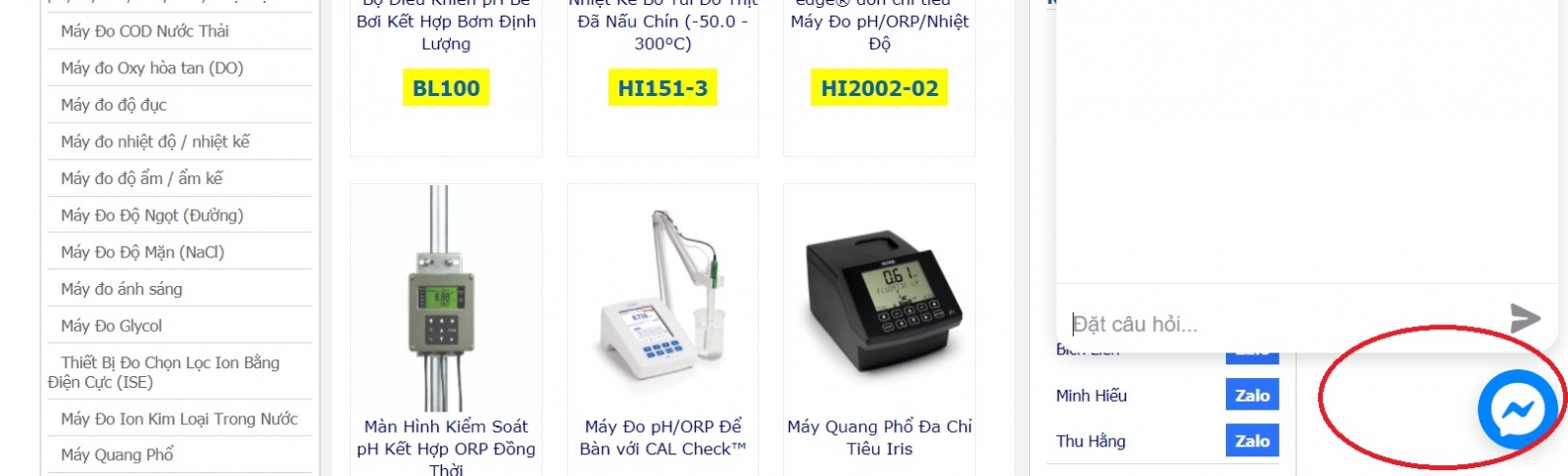View the Máy Đo Độ Mặn (NaCl) category
1568x476 pixels.
coord(142,252)
